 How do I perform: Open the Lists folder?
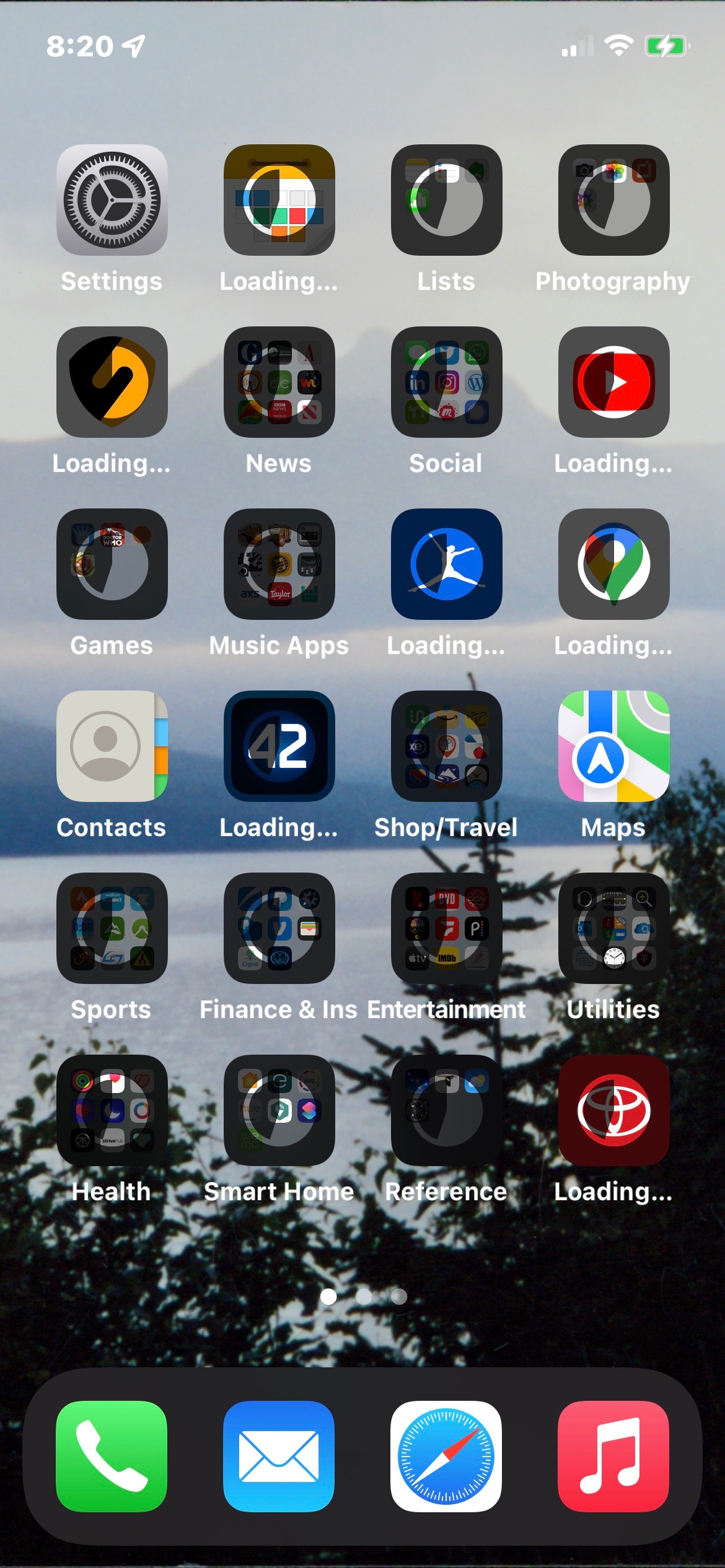446,200
